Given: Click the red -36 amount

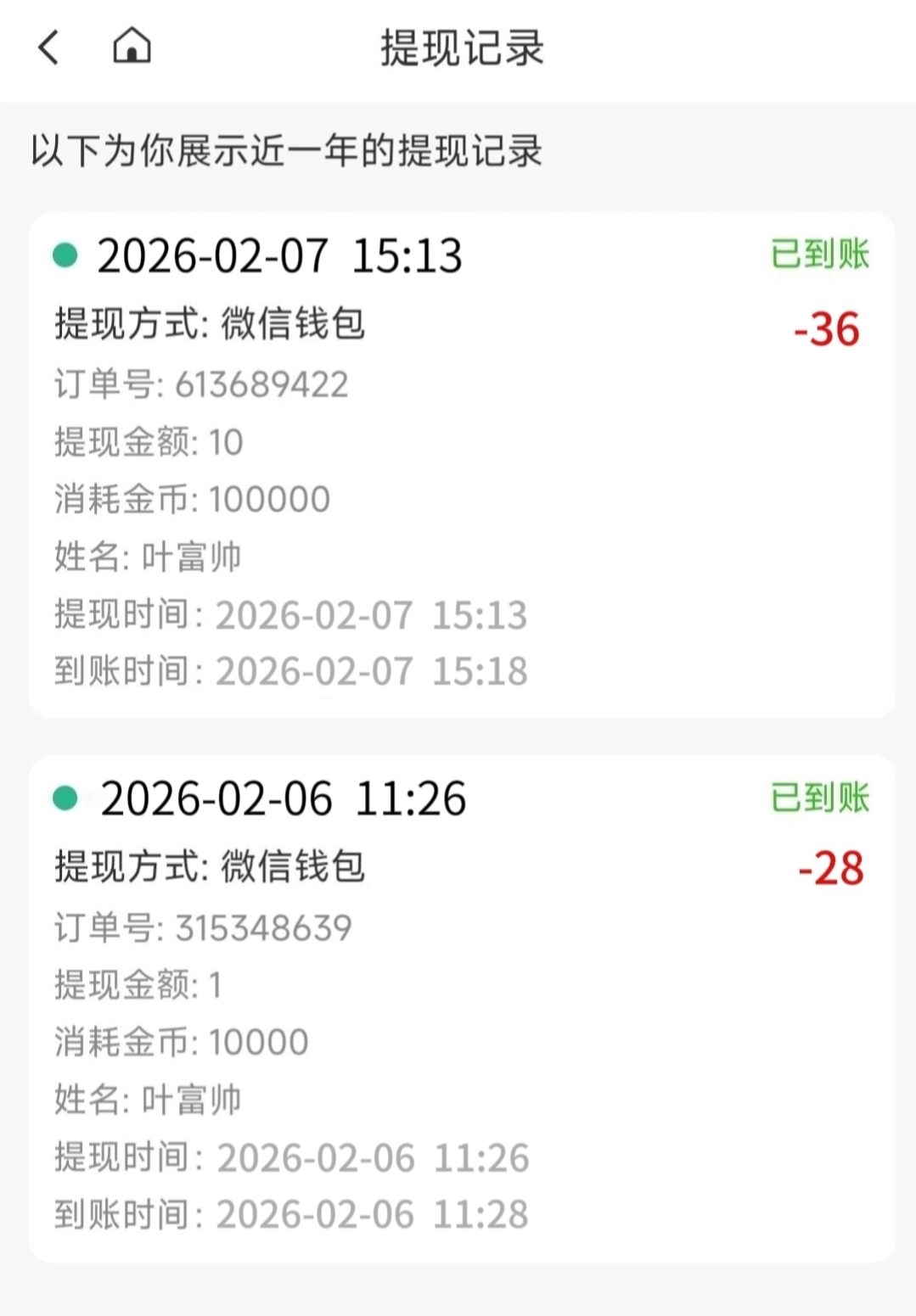Looking at the screenshot, I should pyautogui.click(x=828, y=328).
